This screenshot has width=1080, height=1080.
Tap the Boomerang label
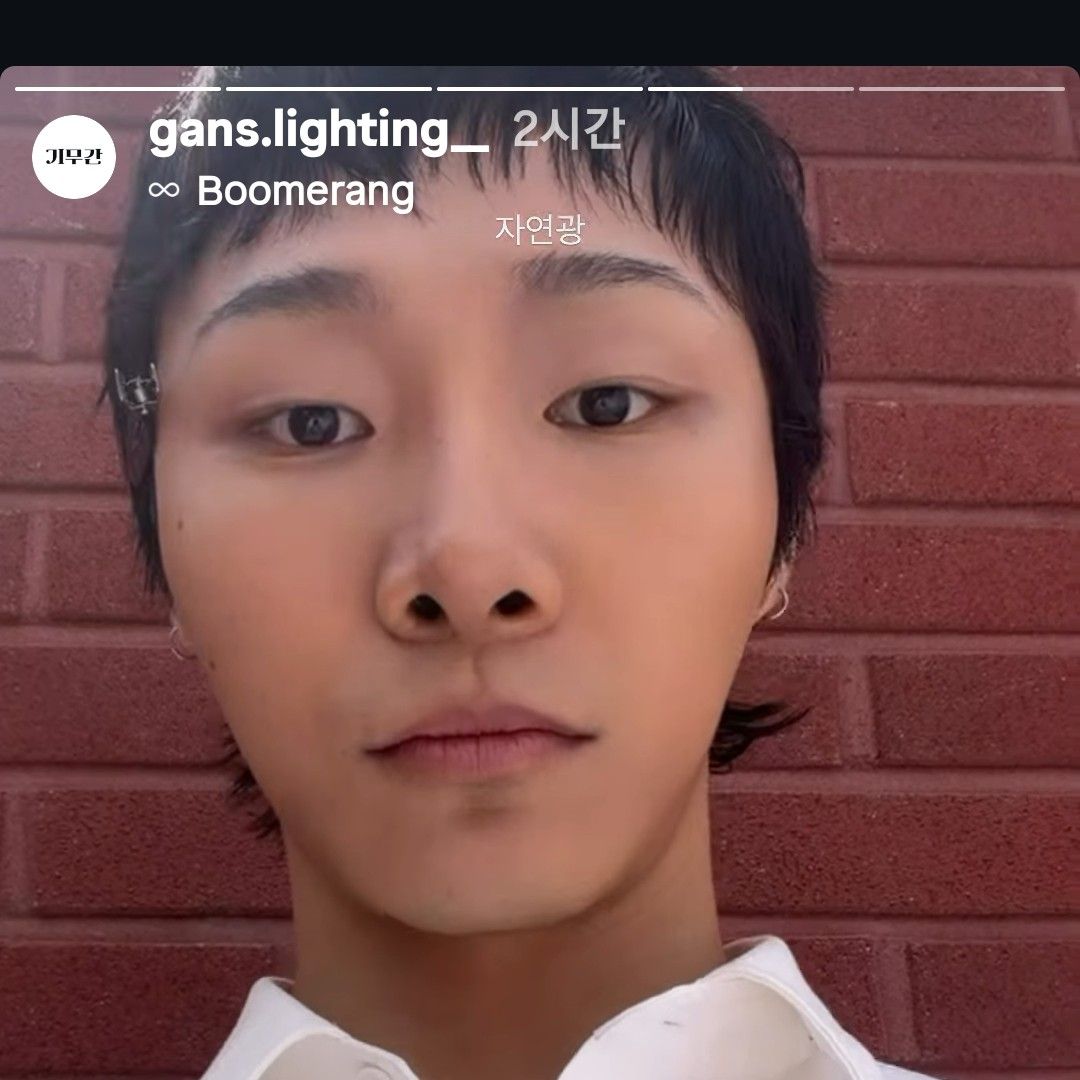(x=305, y=191)
